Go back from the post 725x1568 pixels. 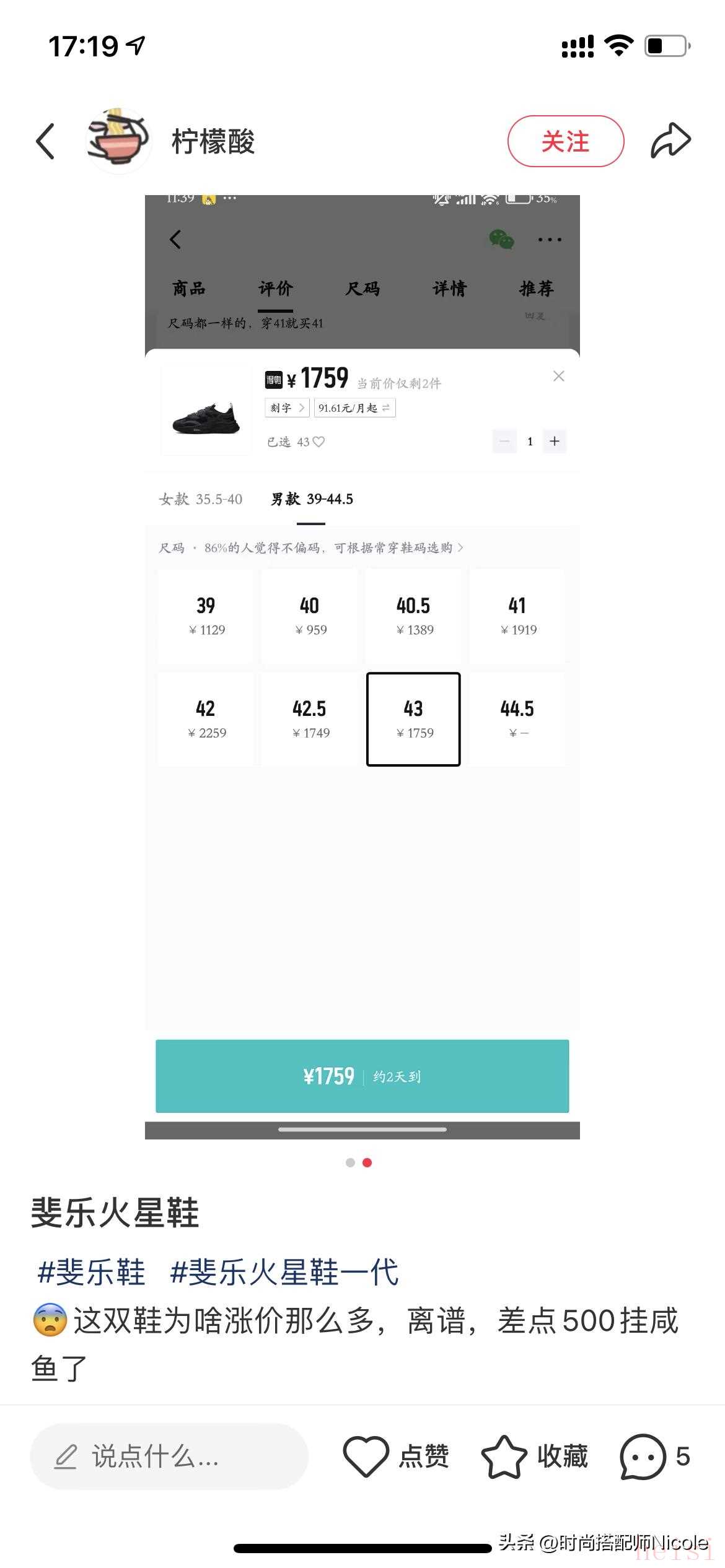[x=46, y=141]
